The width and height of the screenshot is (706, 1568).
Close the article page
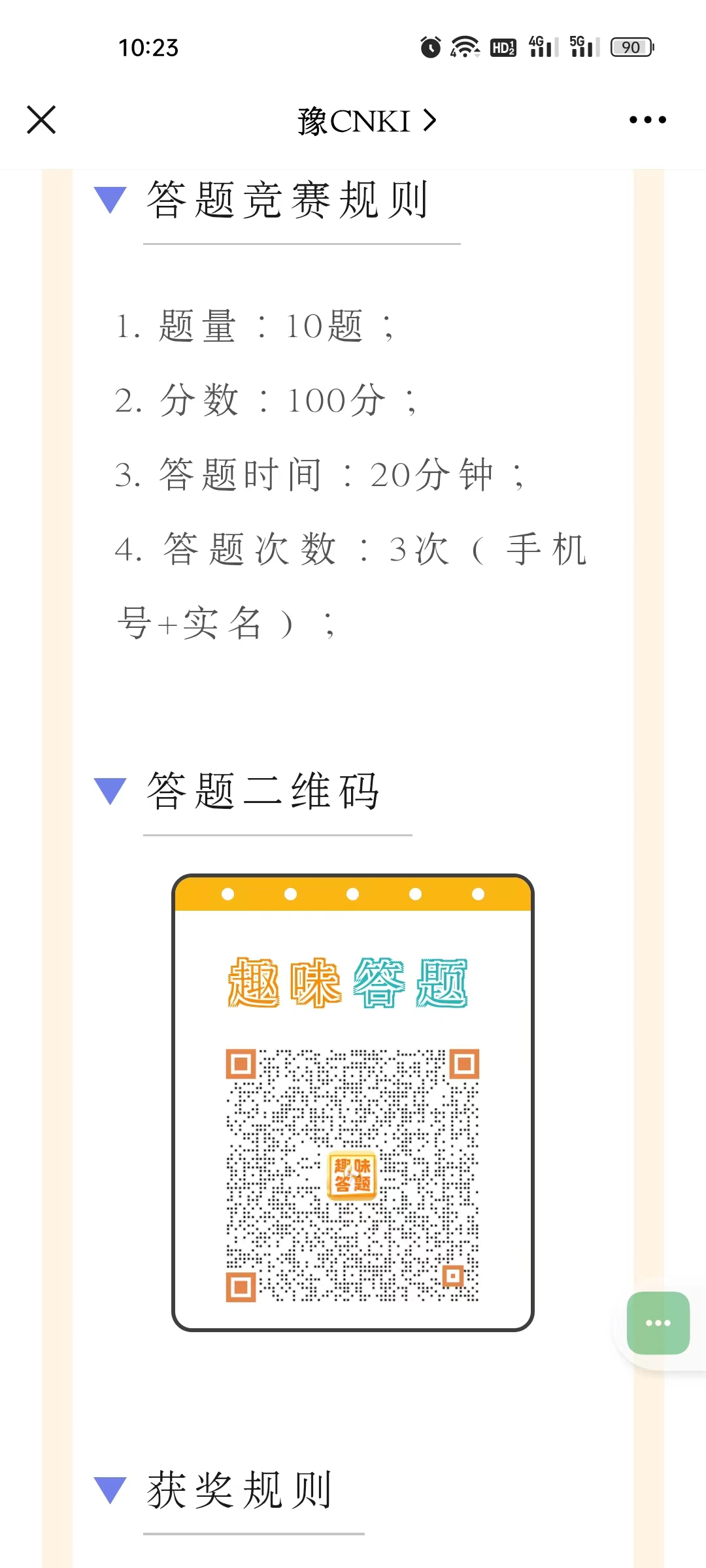(41, 120)
